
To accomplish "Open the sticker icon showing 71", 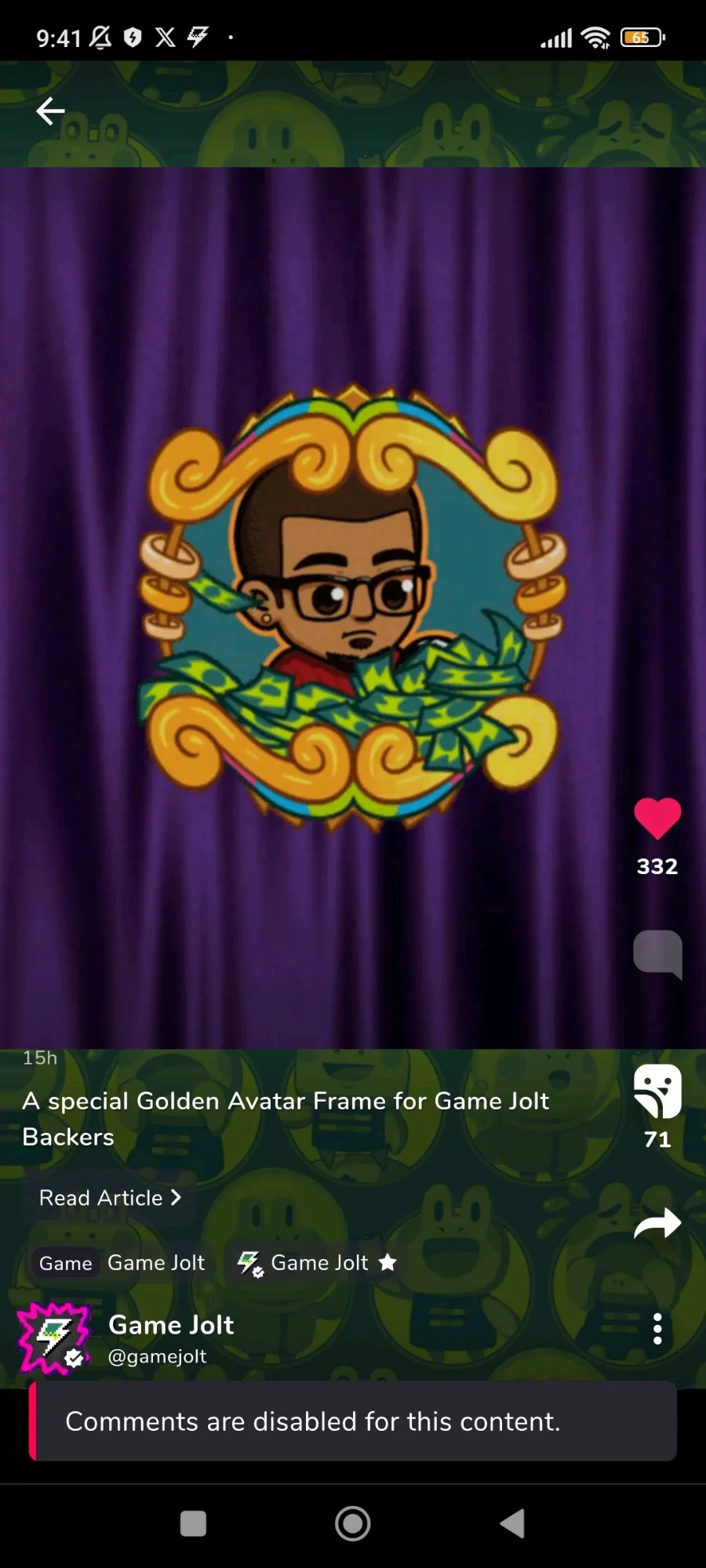I will click(657, 1091).
